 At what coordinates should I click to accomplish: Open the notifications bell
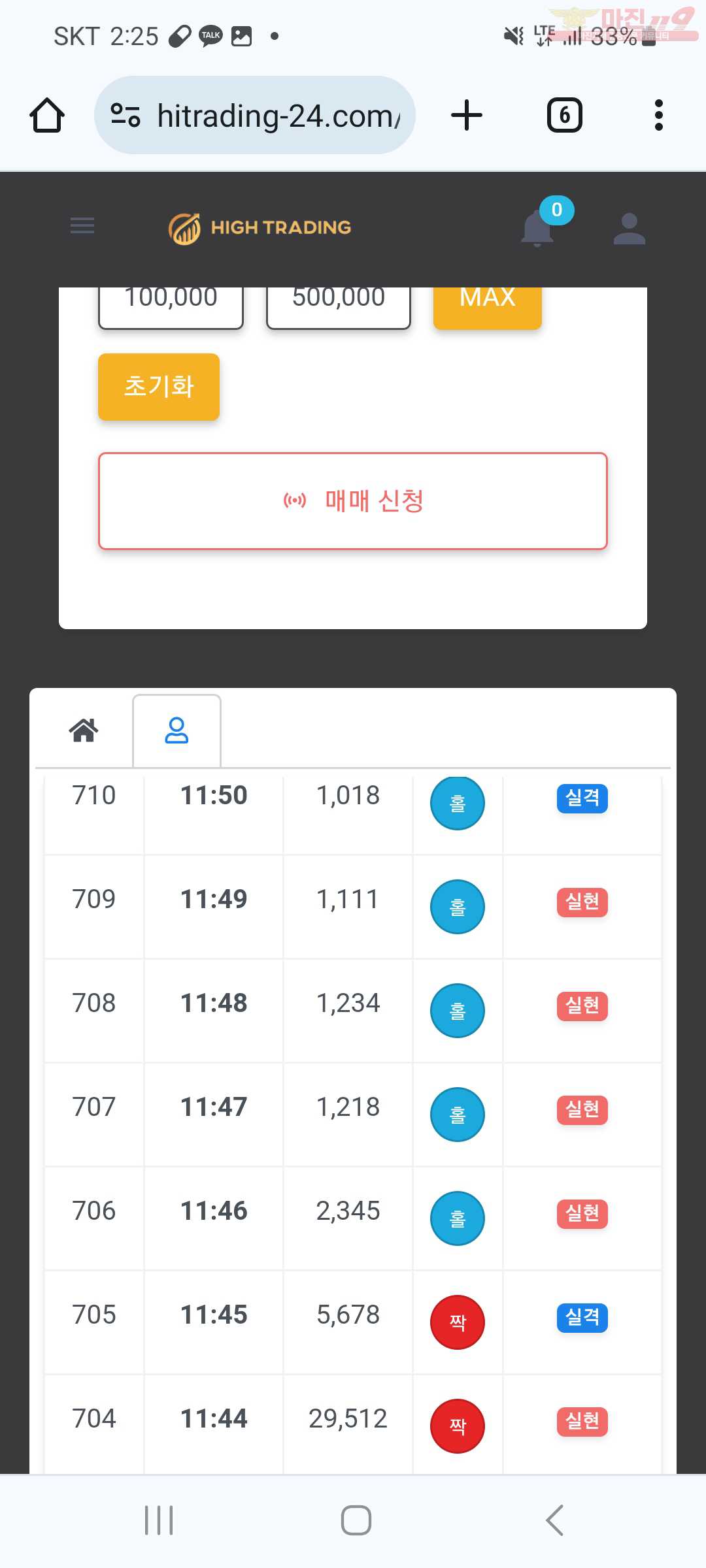pos(538,229)
